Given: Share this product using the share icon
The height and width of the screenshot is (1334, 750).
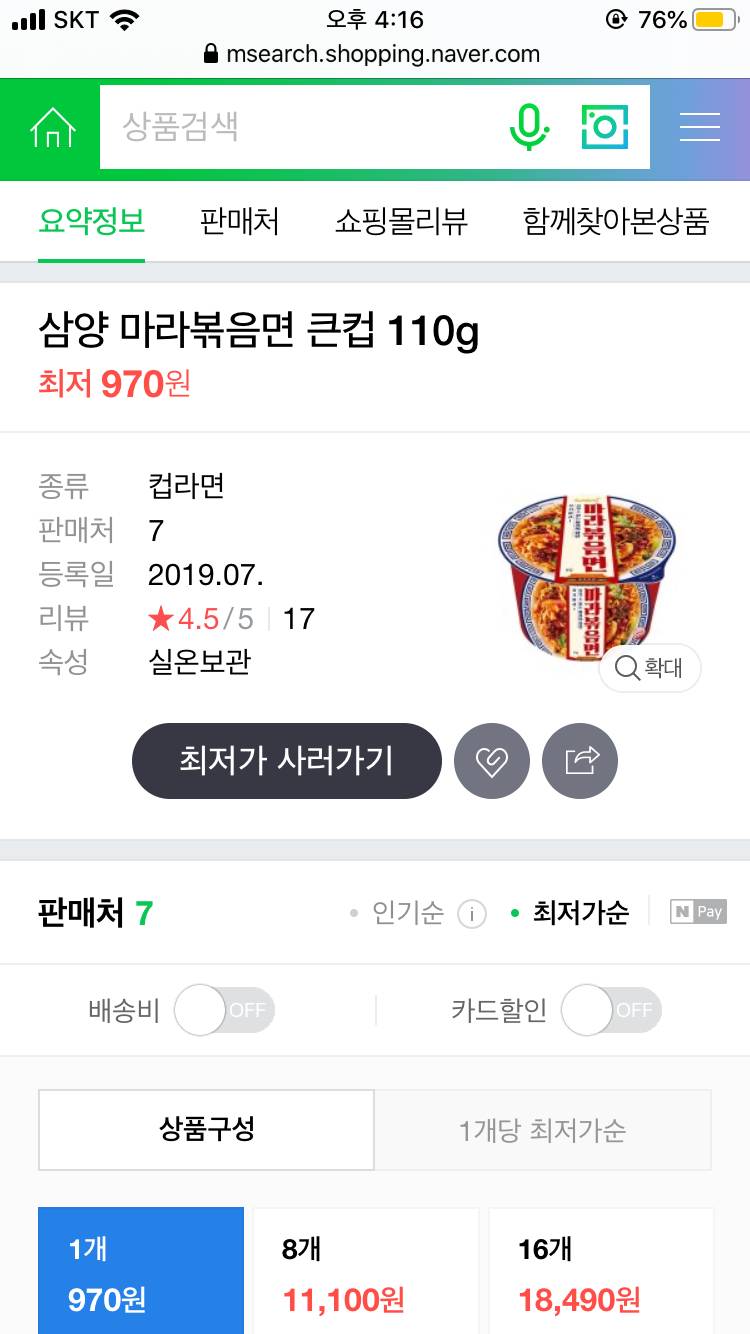Looking at the screenshot, I should pyautogui.click(x=580, y=761).
